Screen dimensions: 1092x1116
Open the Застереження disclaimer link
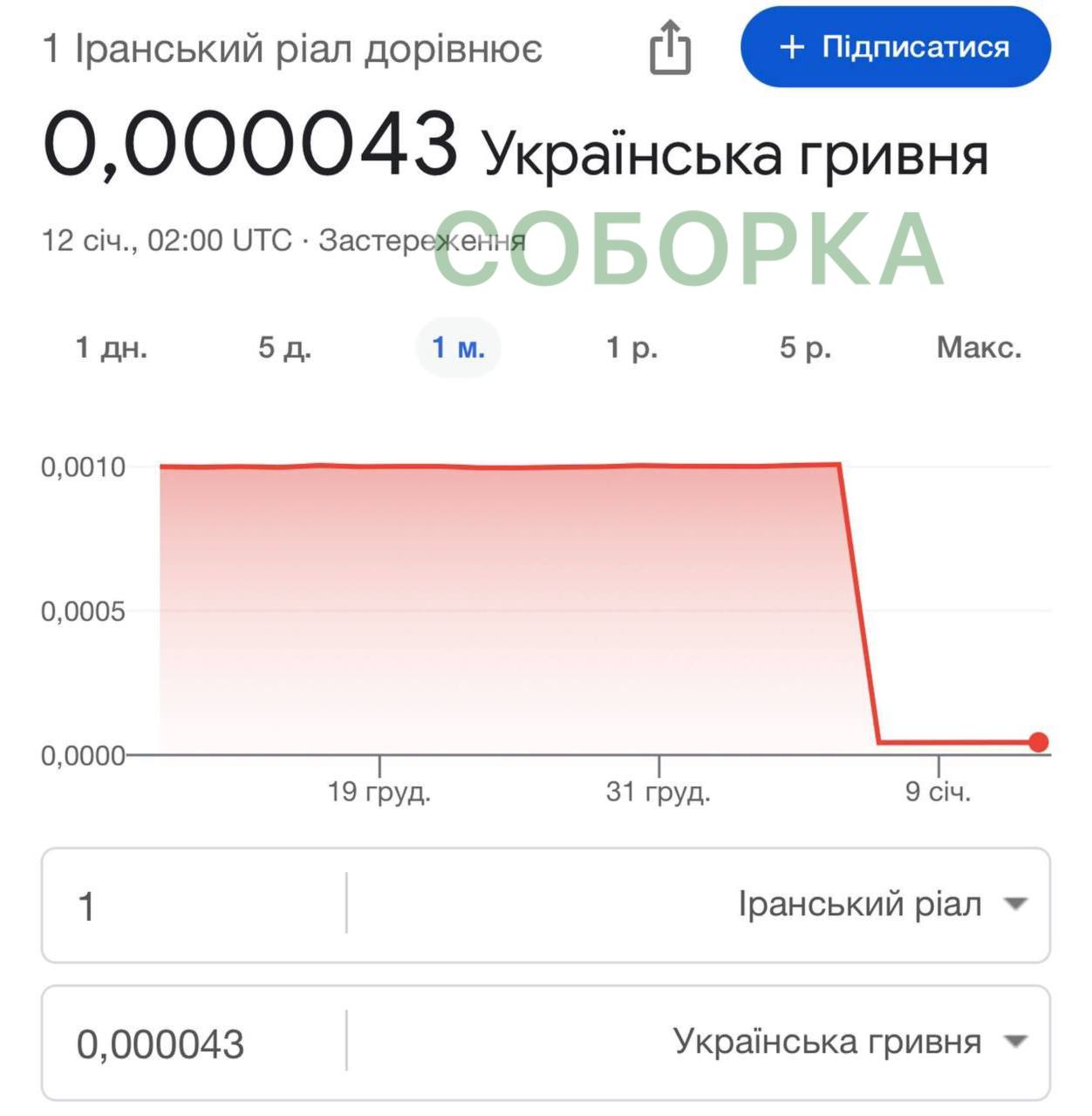[x=421, y=240]
